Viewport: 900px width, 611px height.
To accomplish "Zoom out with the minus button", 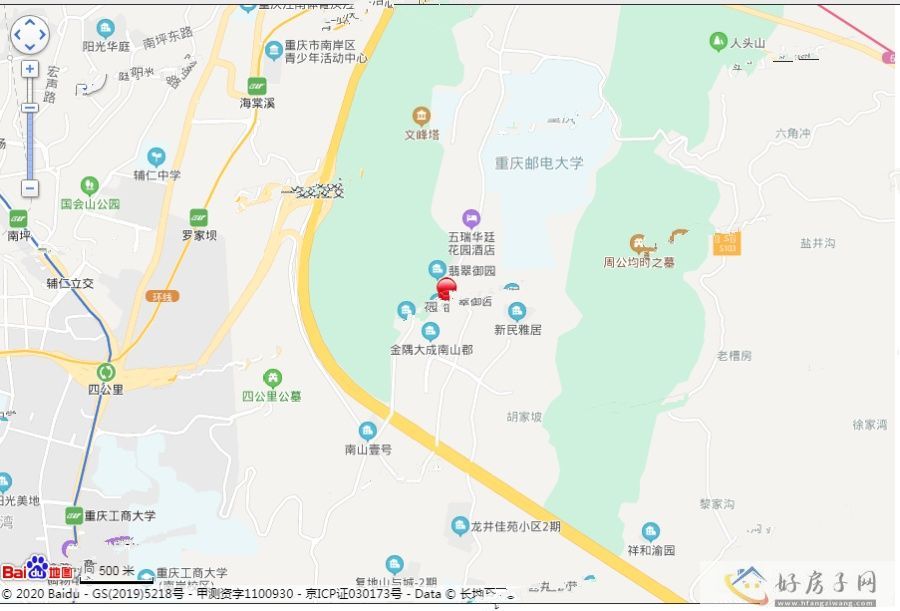I will tap(30, 187).
